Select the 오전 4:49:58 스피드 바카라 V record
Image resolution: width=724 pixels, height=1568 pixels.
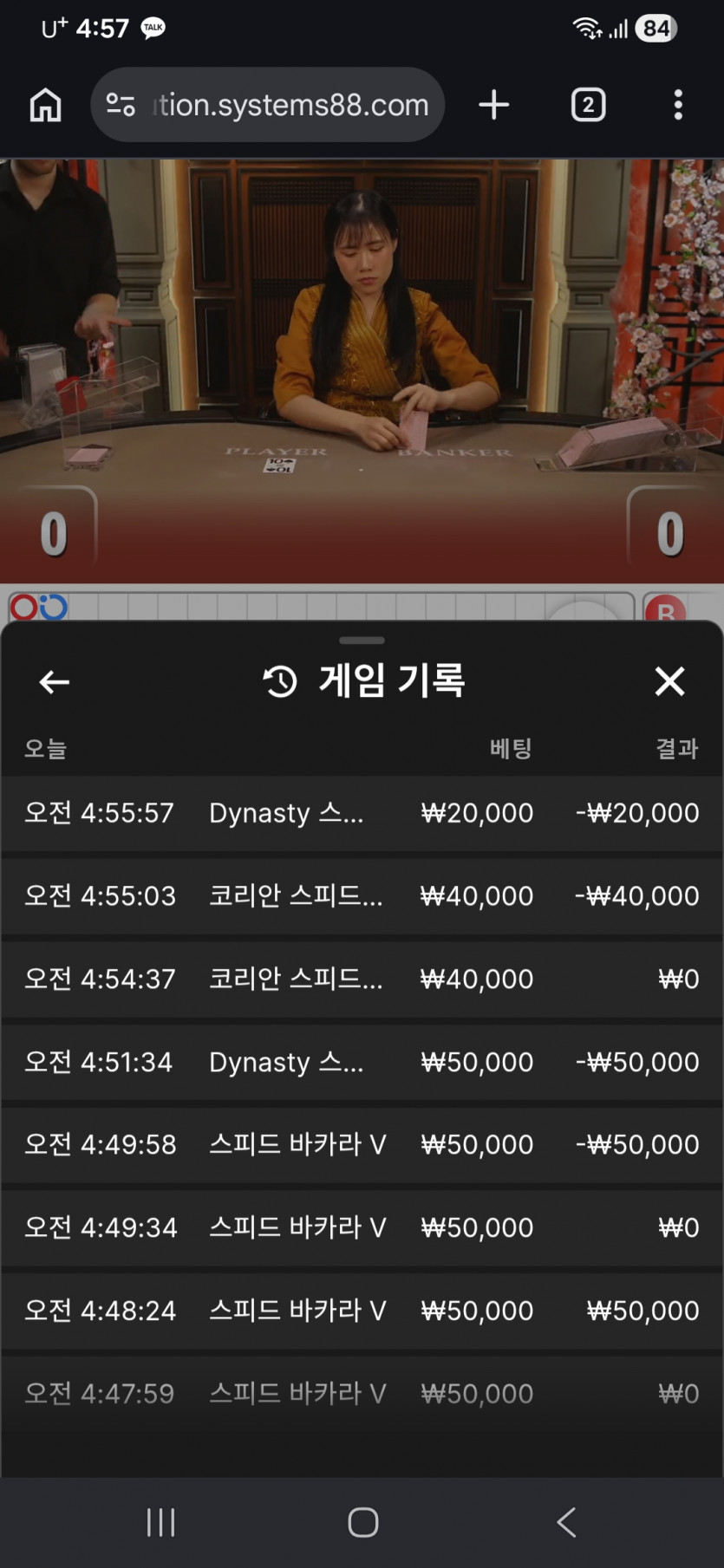point(362,1144)
